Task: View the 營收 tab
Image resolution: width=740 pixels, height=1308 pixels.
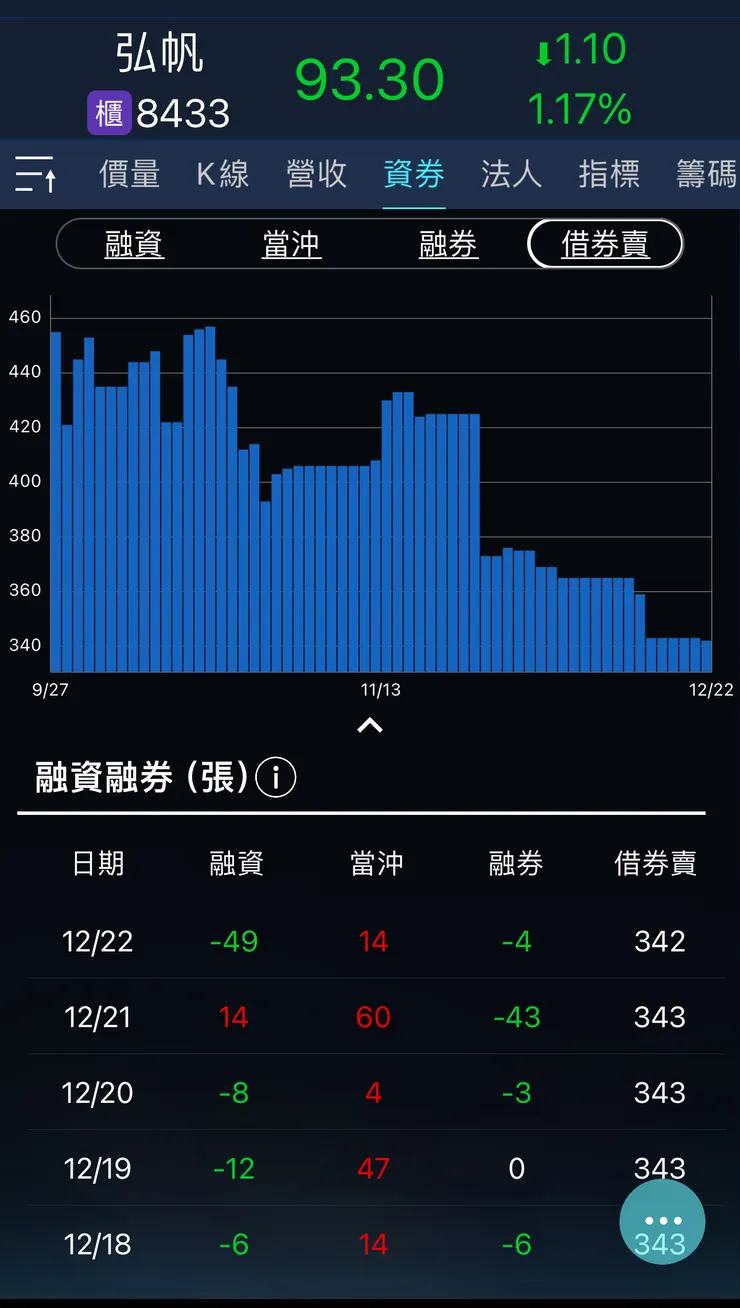Action: [x=316, y=174]
